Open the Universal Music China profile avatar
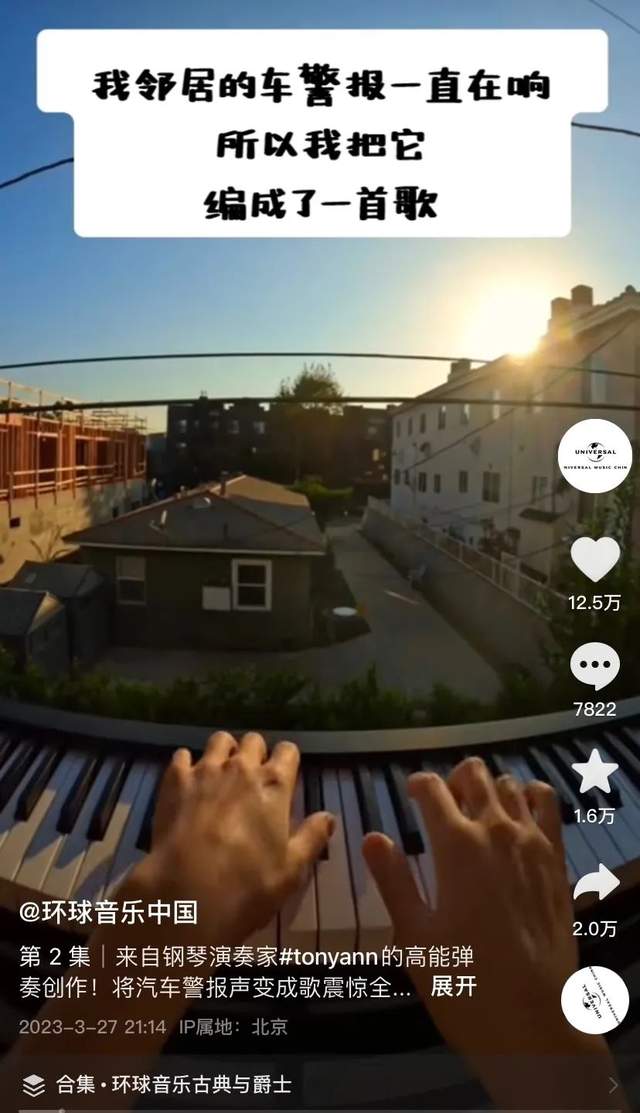This screenshot has width=640, height=1113. click(x=594, y=455)
